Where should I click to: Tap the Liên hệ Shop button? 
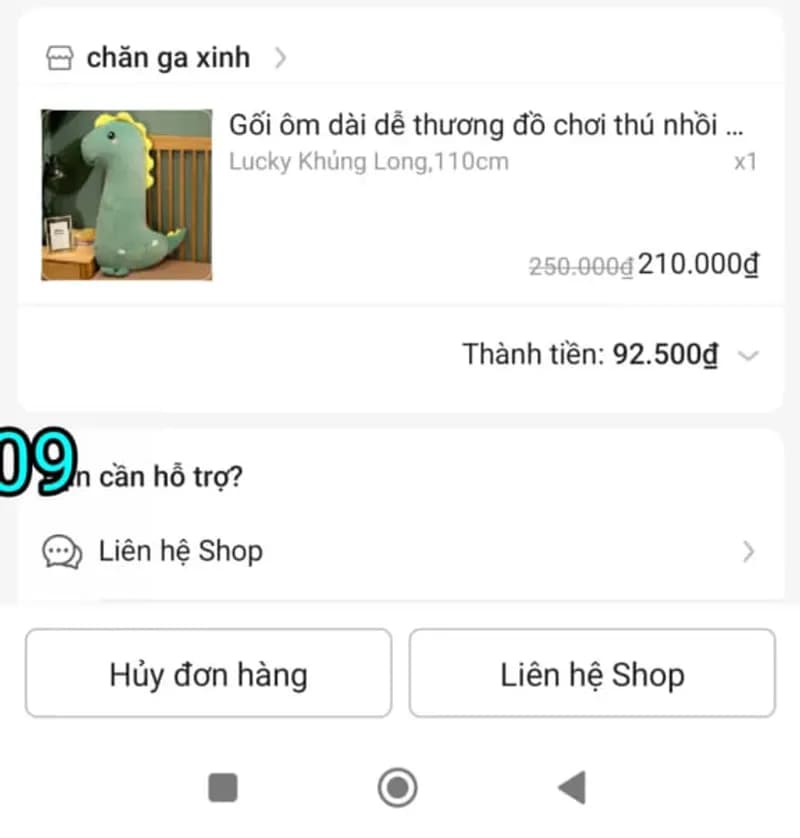tap(592, 674)
